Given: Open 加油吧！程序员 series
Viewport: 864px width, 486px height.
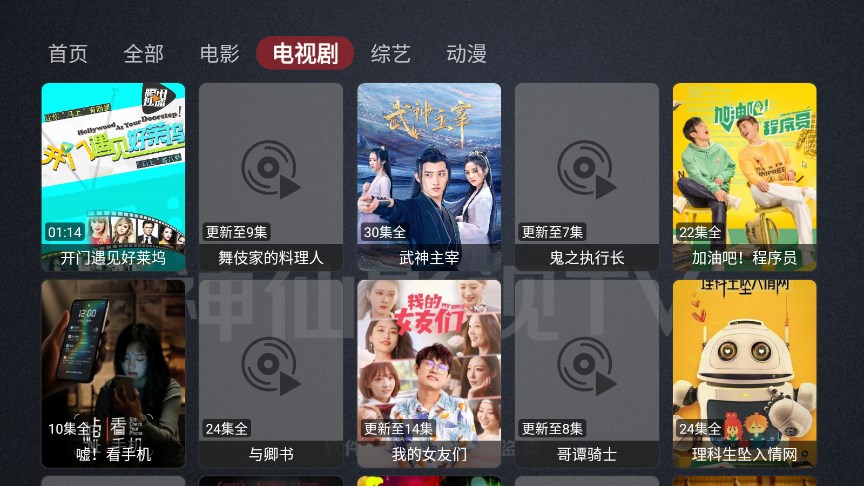Looking at the screenshot, I should (x=745, y=176).
